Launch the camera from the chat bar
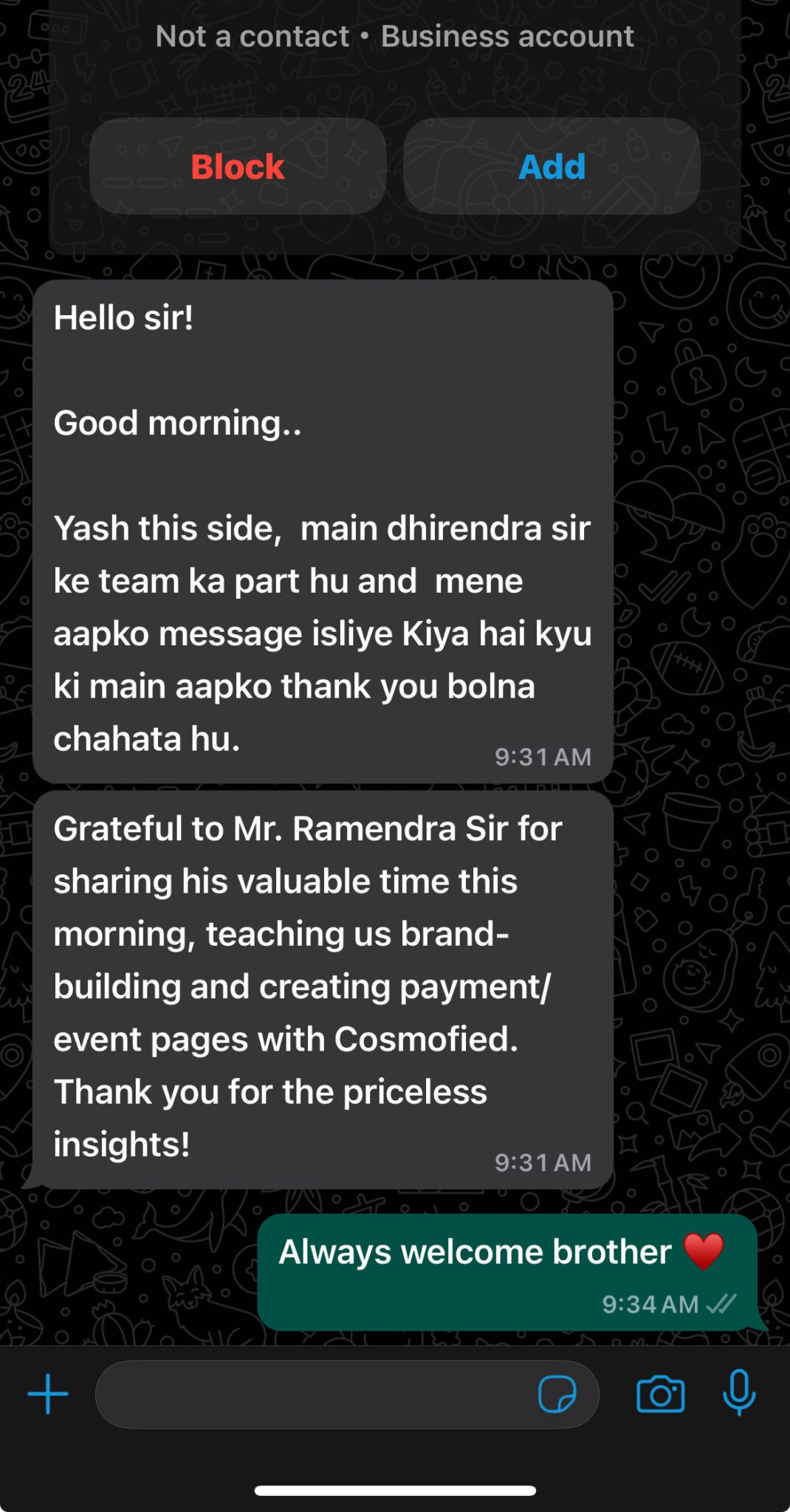This screenshot has height=1512, width=790. [x=660, y=1394]
